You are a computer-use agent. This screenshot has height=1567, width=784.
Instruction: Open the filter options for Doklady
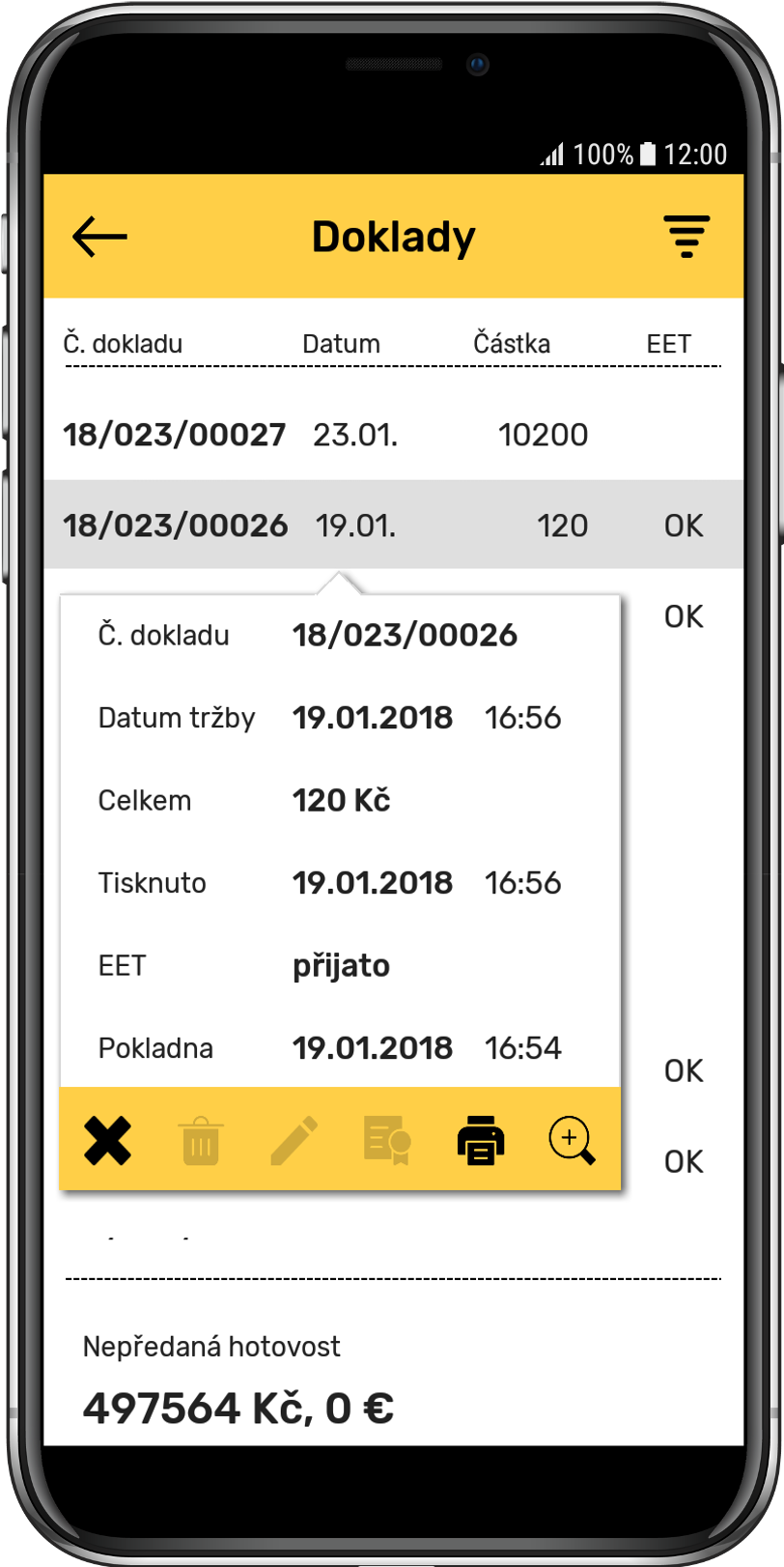pyautogui.click(x=686, y=237)
